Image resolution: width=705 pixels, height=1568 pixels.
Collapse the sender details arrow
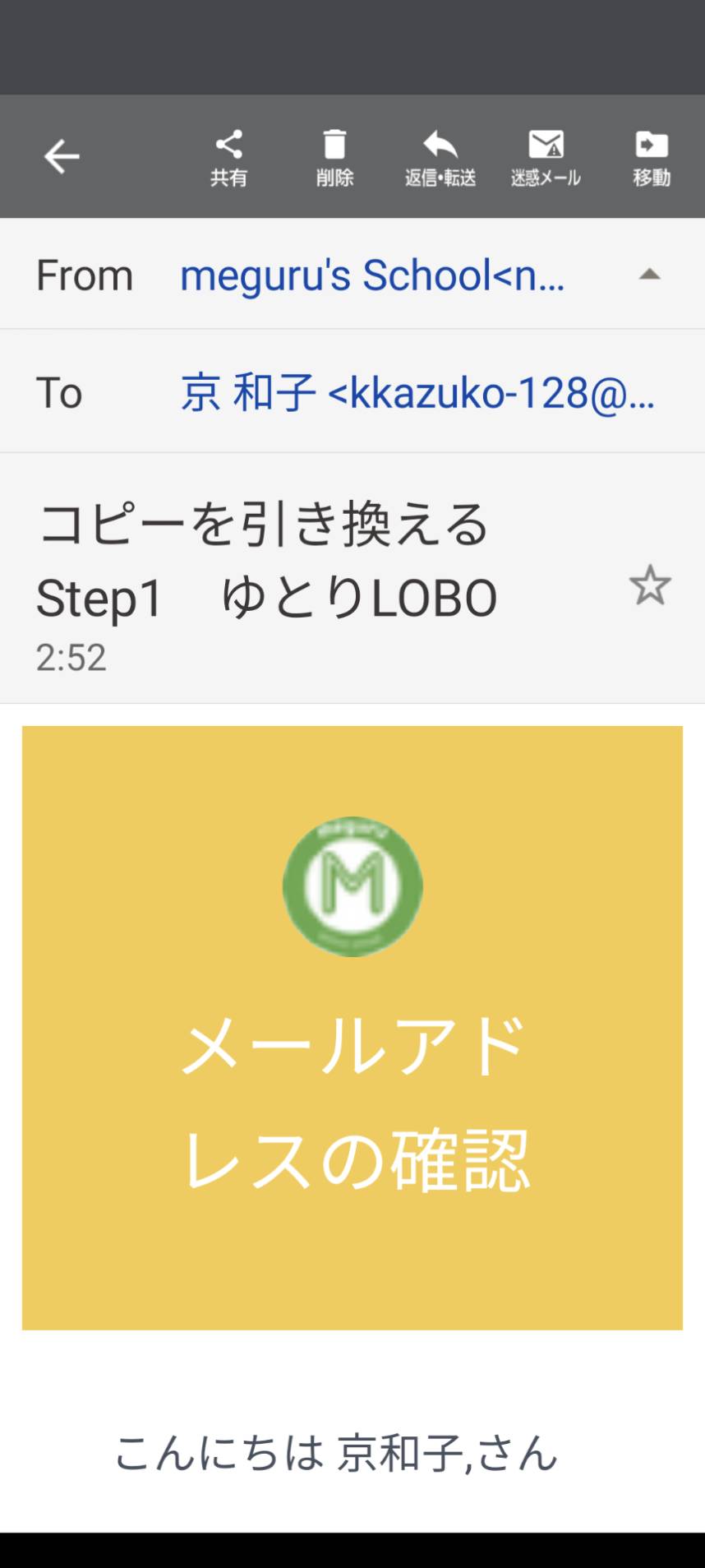[x=650, y=275]
